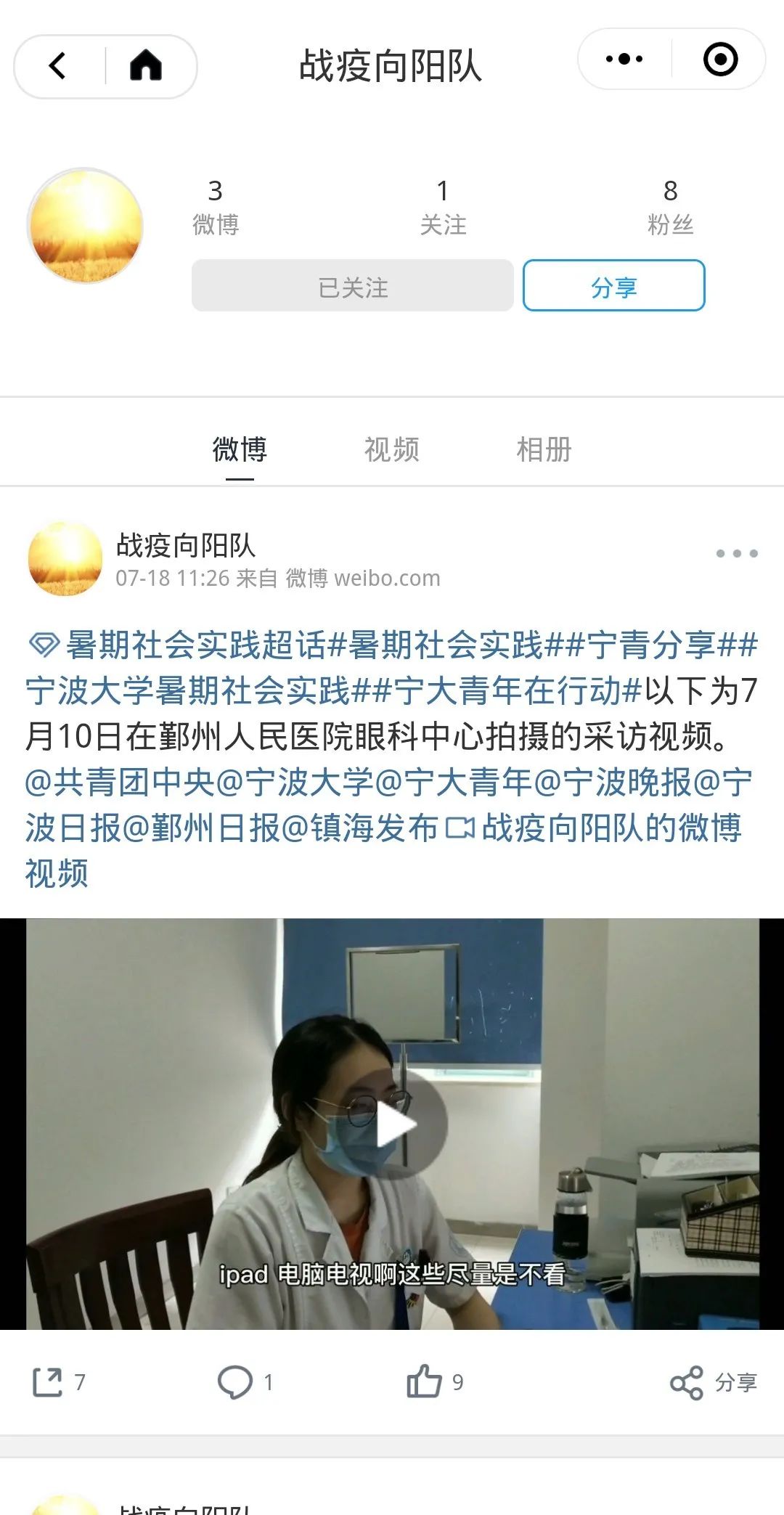Close the mini program with the circle icon

click(x=720, y=60)
